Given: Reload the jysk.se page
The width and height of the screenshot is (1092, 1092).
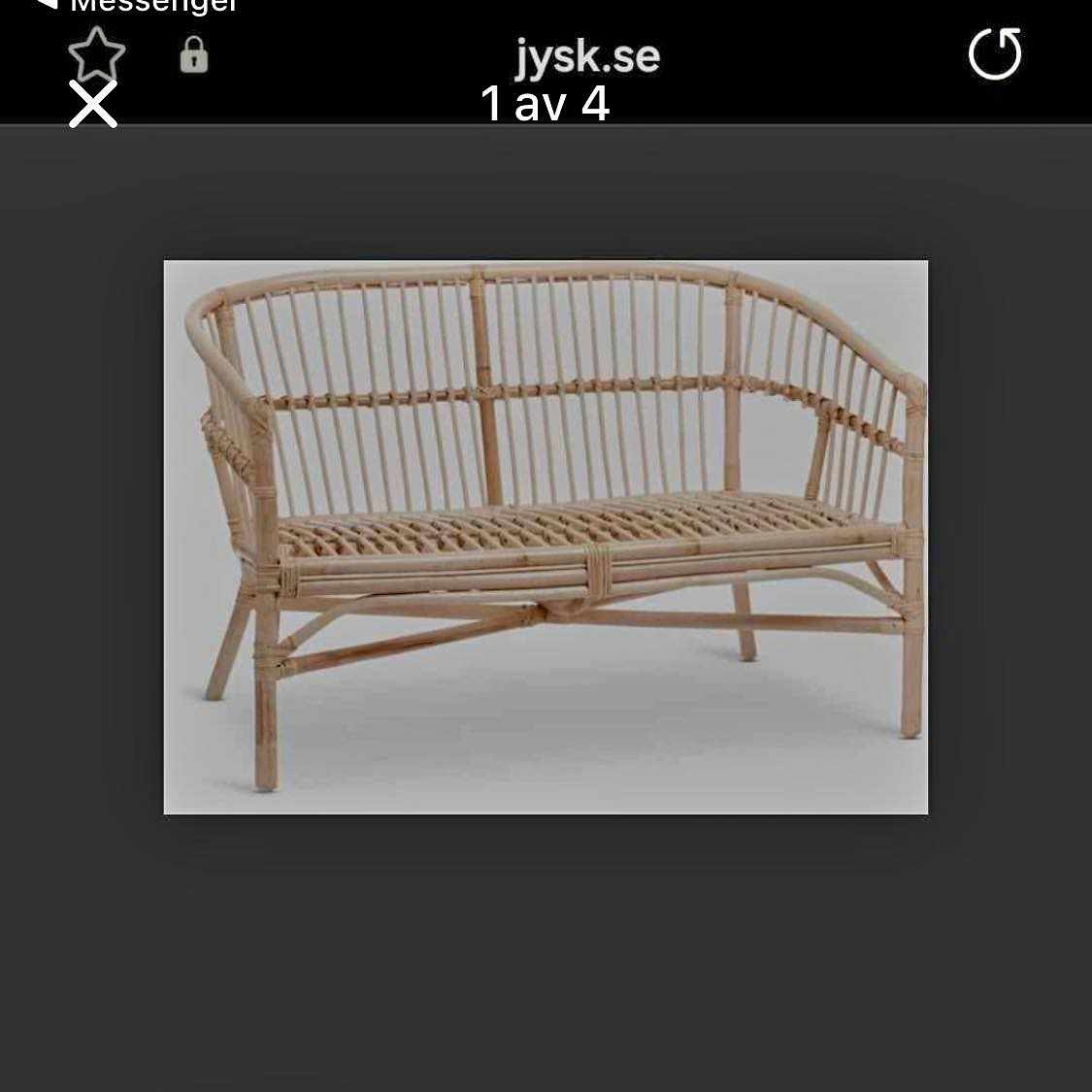Looking at the screenshot, I should 995,53.
